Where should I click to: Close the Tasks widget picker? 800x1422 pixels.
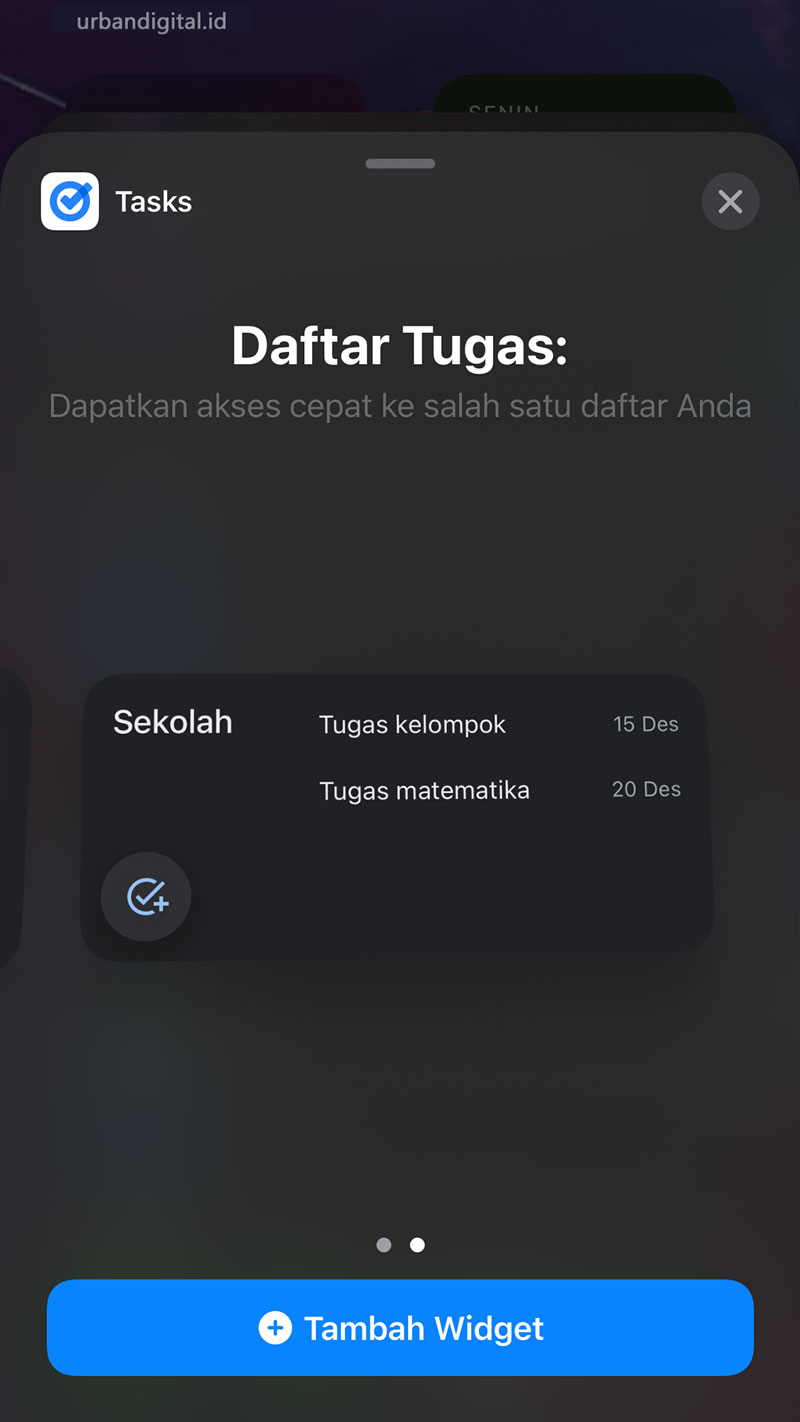(730, 202)
